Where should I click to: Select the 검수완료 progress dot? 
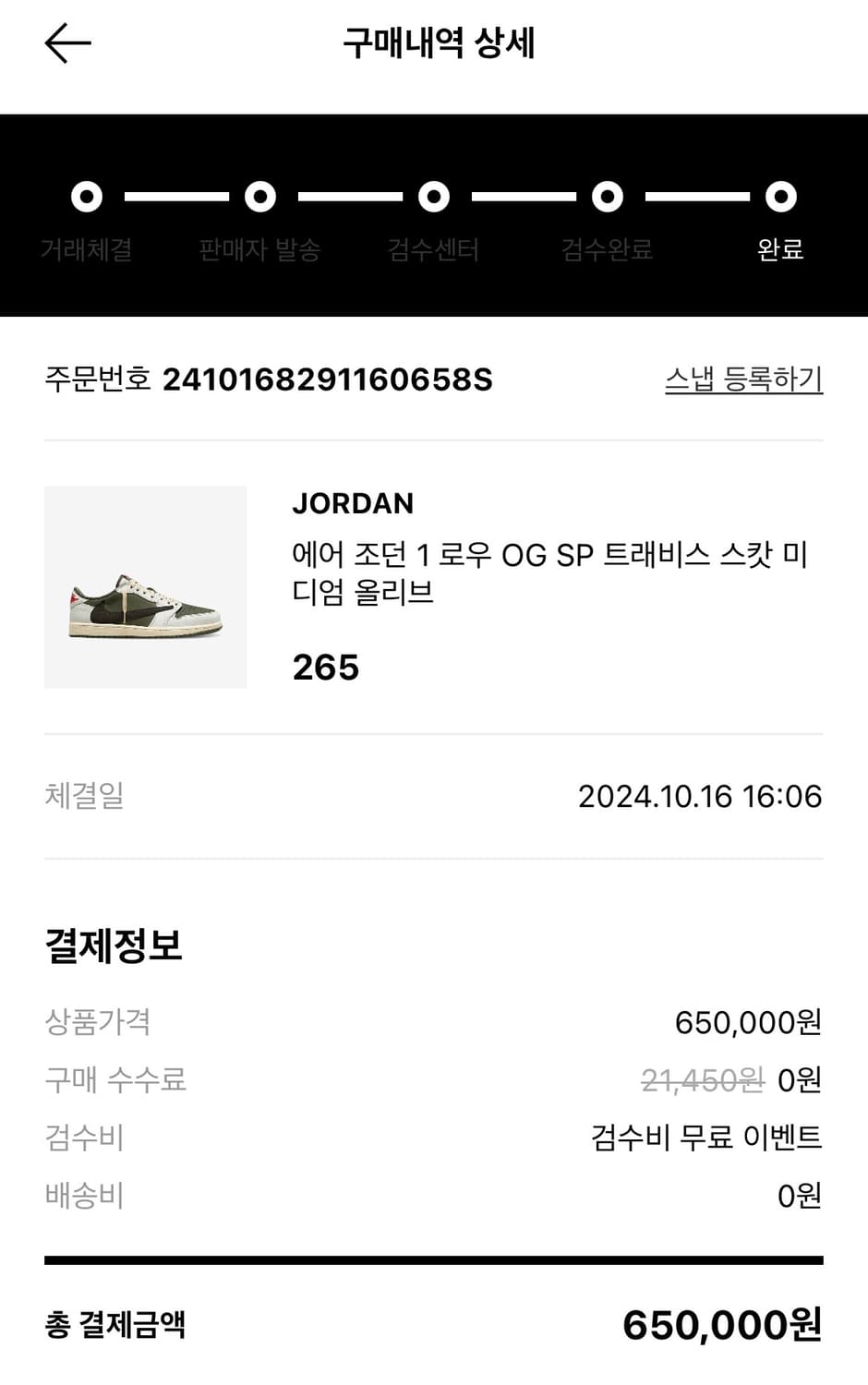click(607, 196)
